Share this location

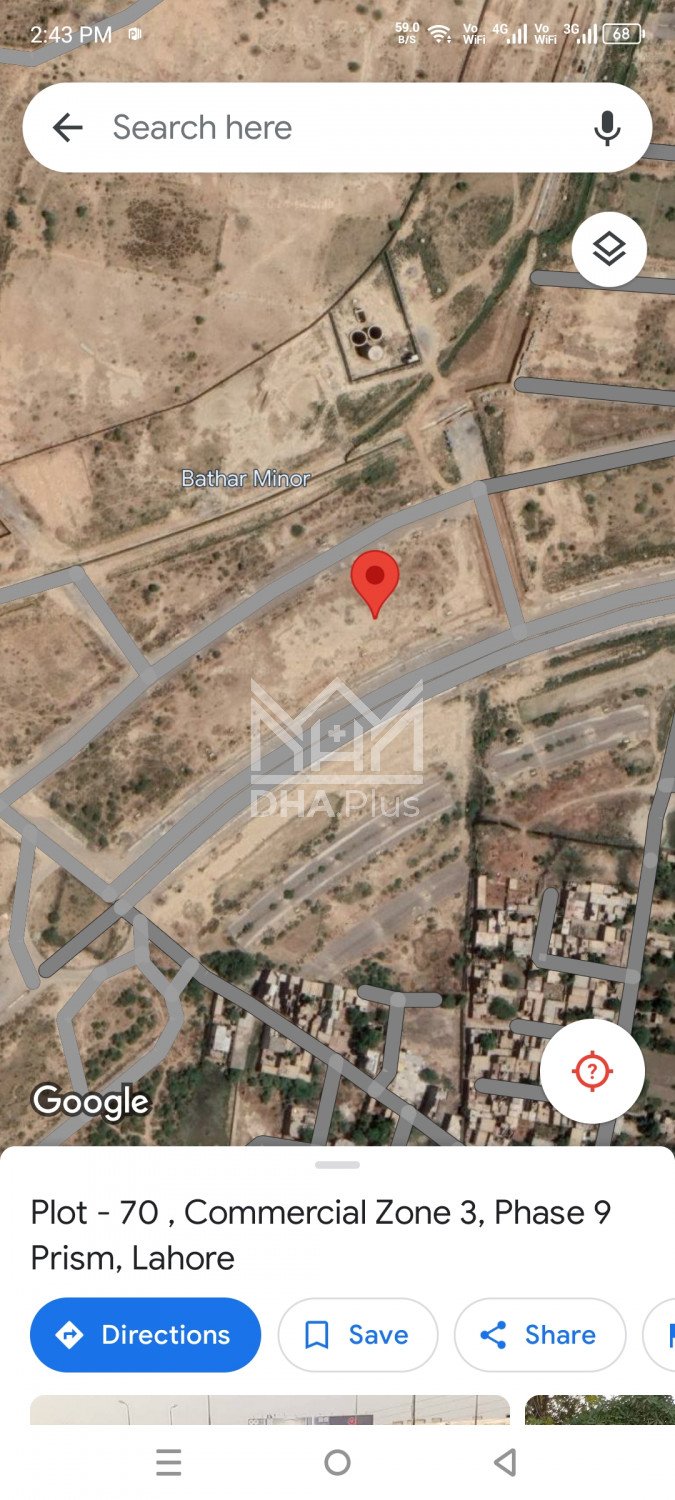click(539, 1334)
